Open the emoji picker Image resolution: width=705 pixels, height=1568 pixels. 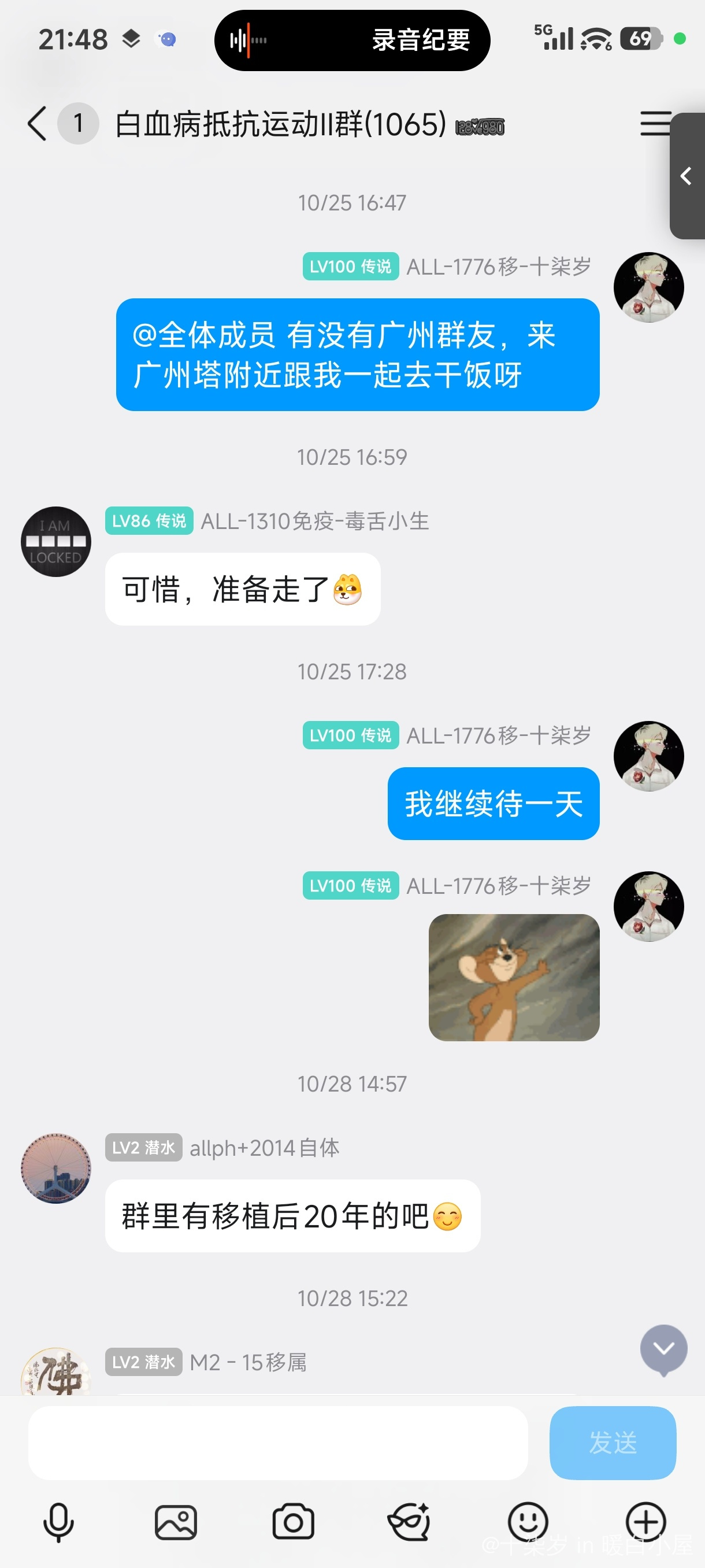pyautogui.click(x=528, y=1522)
